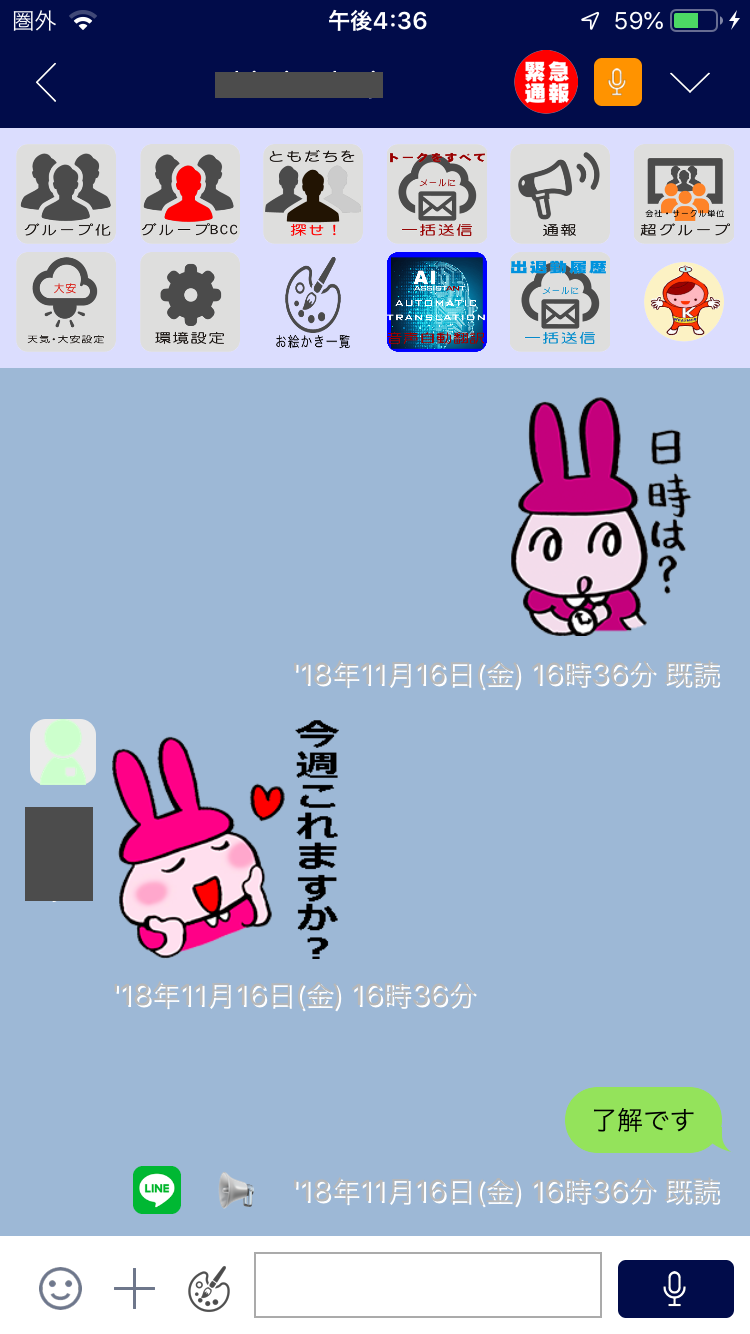Open 環境設定 preferences gear
This screenshot has height=1334, width=750.
coord(190,302)
